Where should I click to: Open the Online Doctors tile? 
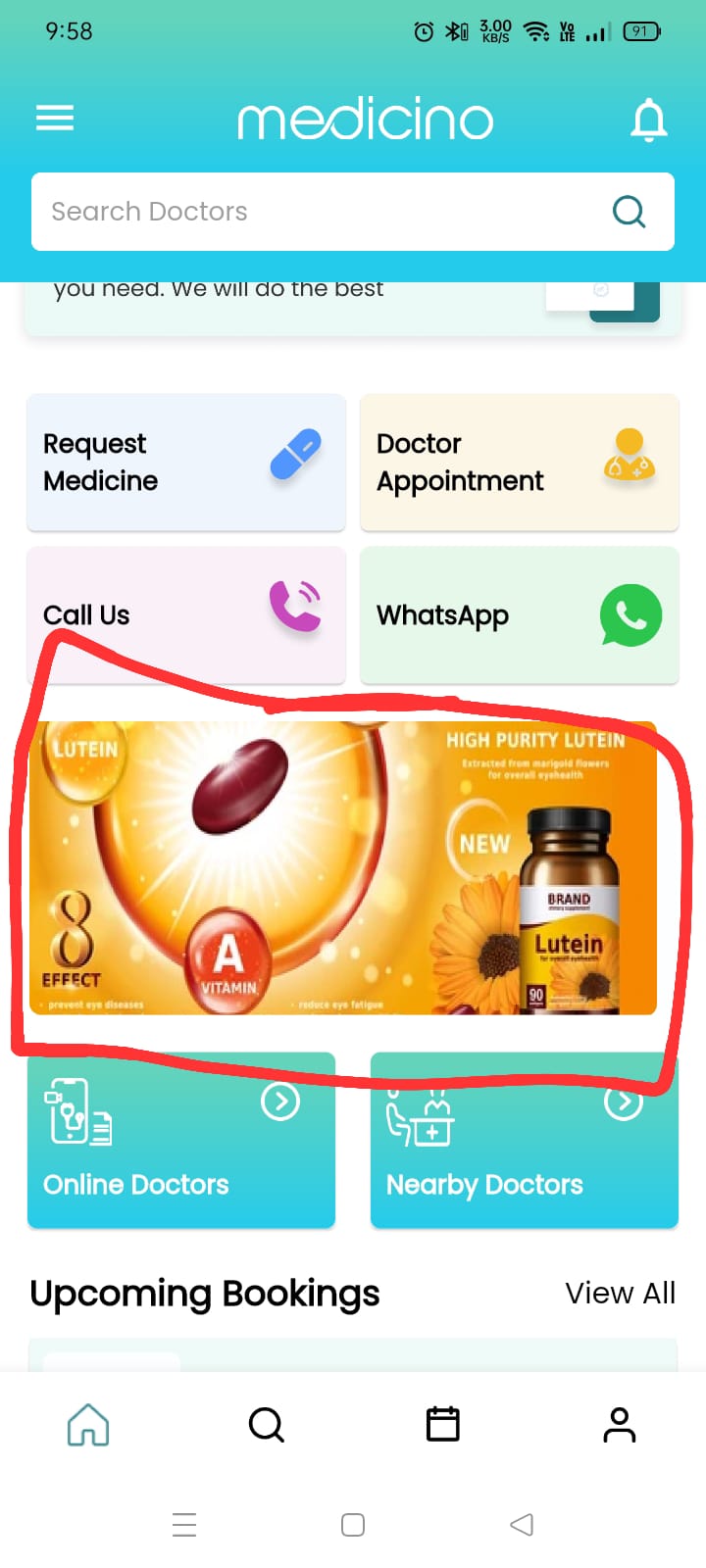[181, 1141]
